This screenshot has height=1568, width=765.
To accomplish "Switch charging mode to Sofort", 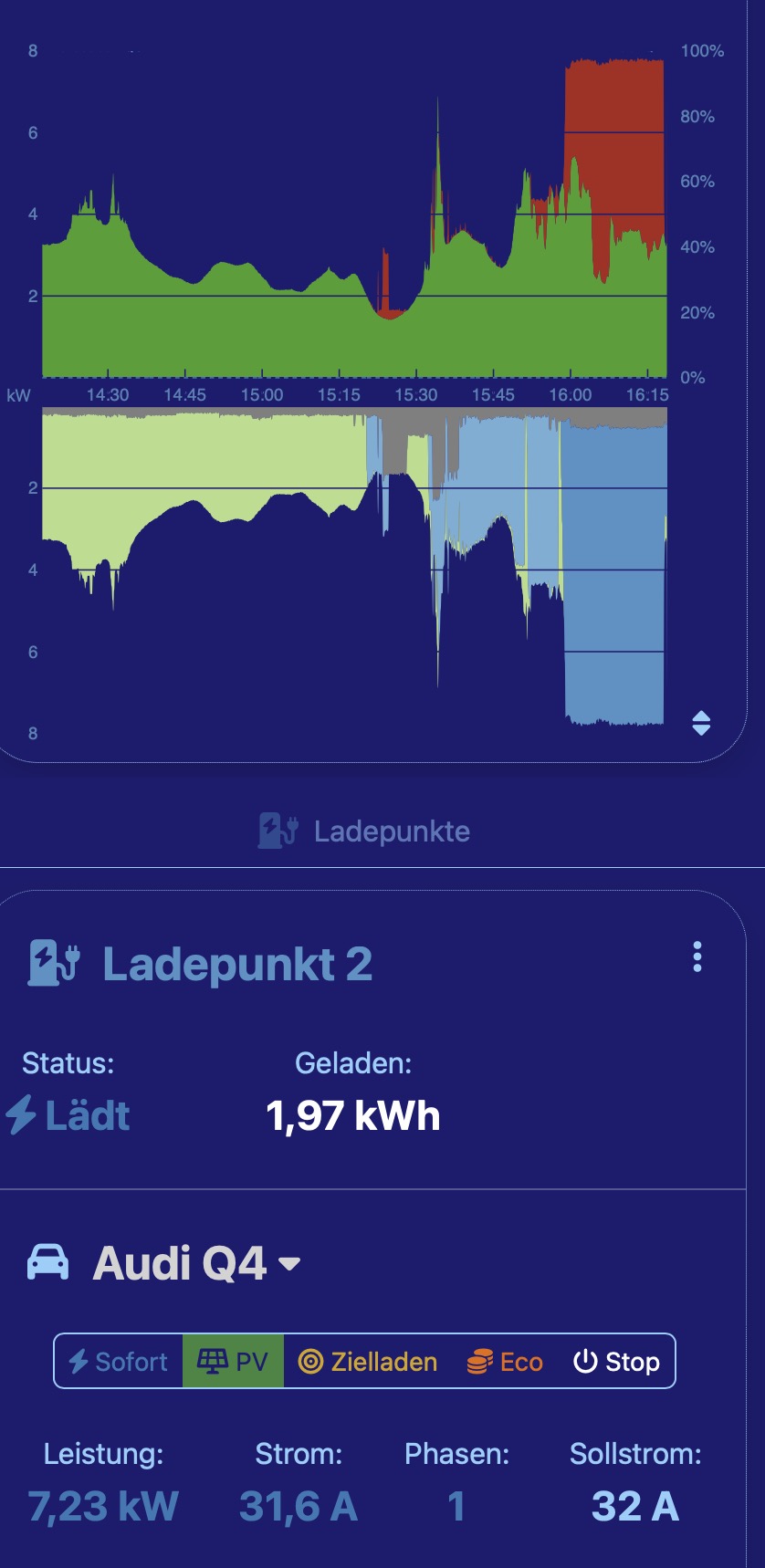I will (x=119, y=1362).
